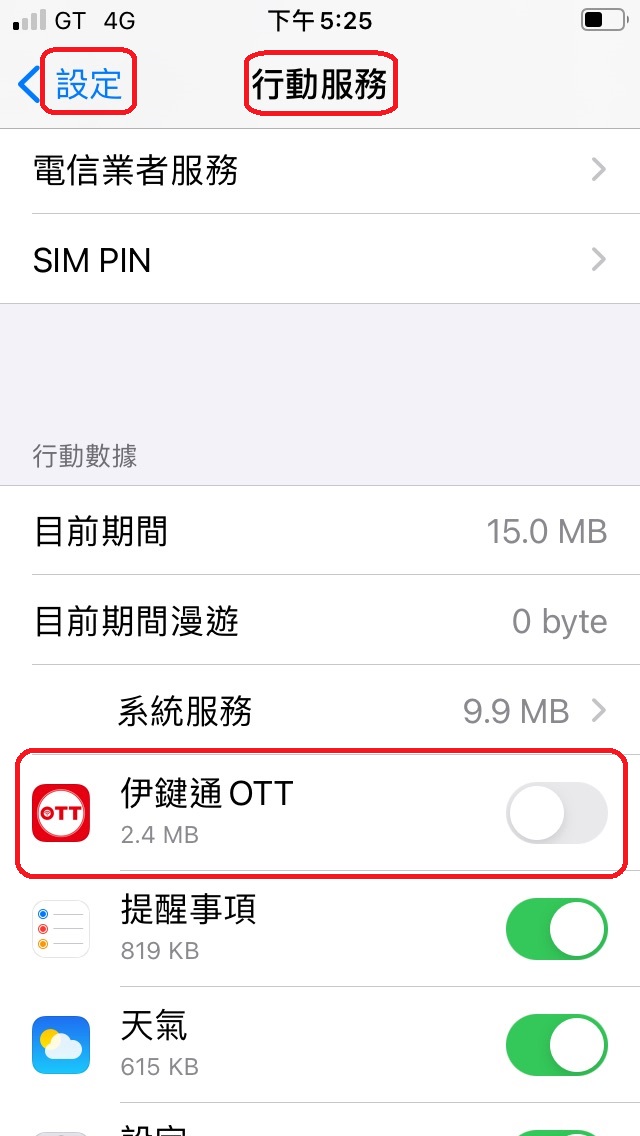Viewport: 640px width, 1136px height.
Task: Open 系統服務 data usage
Action: [x=360, y=711]
